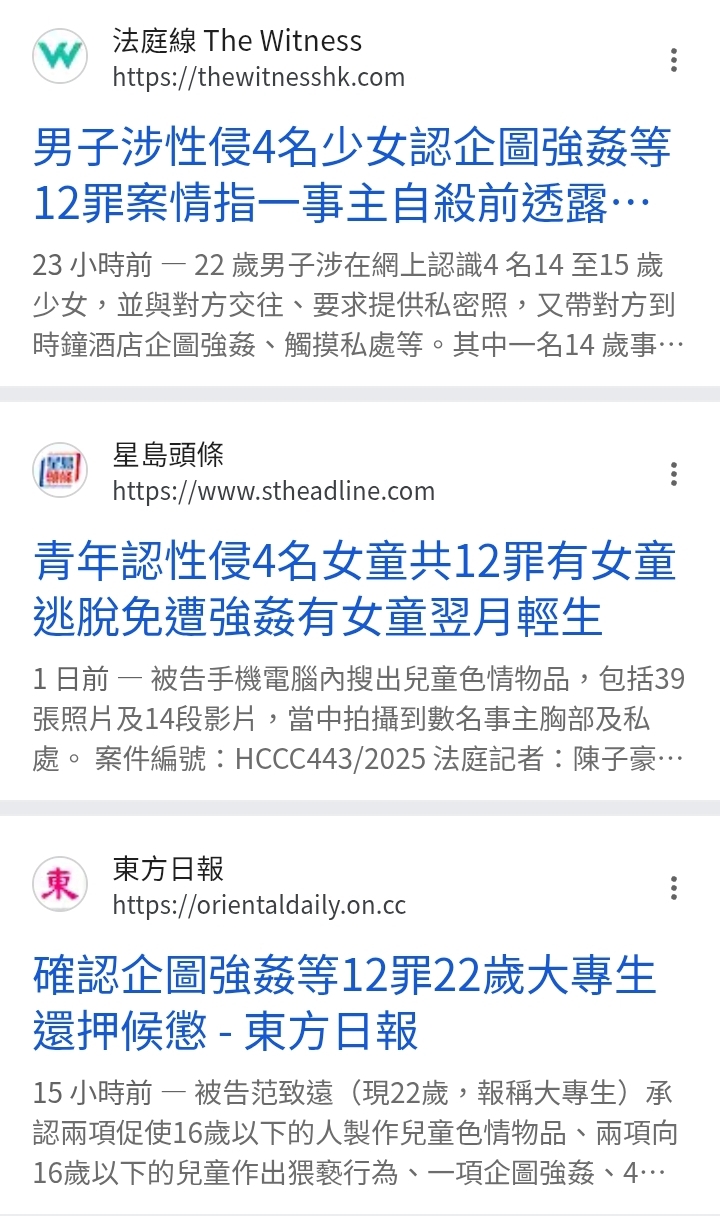Open the 星島頭條 article headline link
Viewport: 720px width, 1216px height.
coord(355,590)
